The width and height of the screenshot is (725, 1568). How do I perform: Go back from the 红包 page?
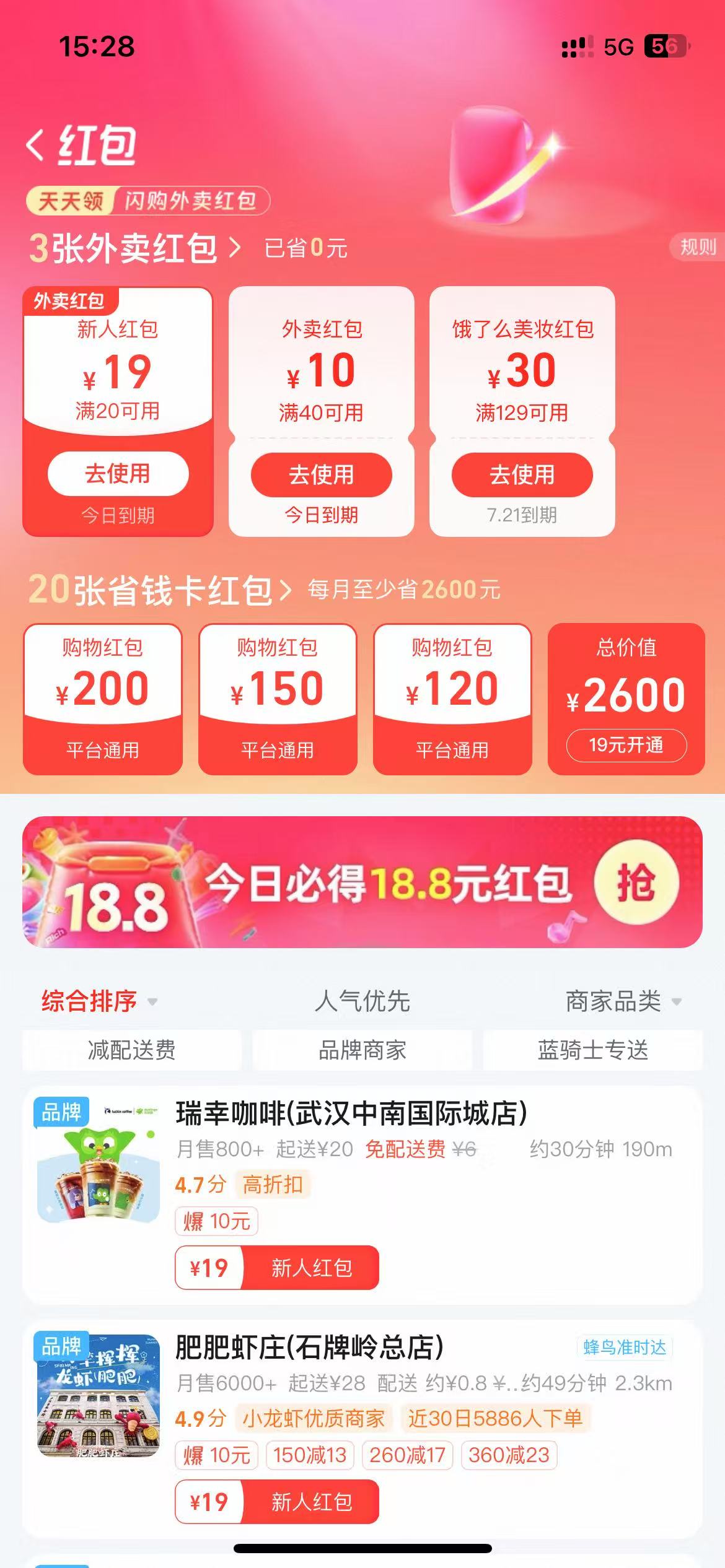[x=36, y=146]
